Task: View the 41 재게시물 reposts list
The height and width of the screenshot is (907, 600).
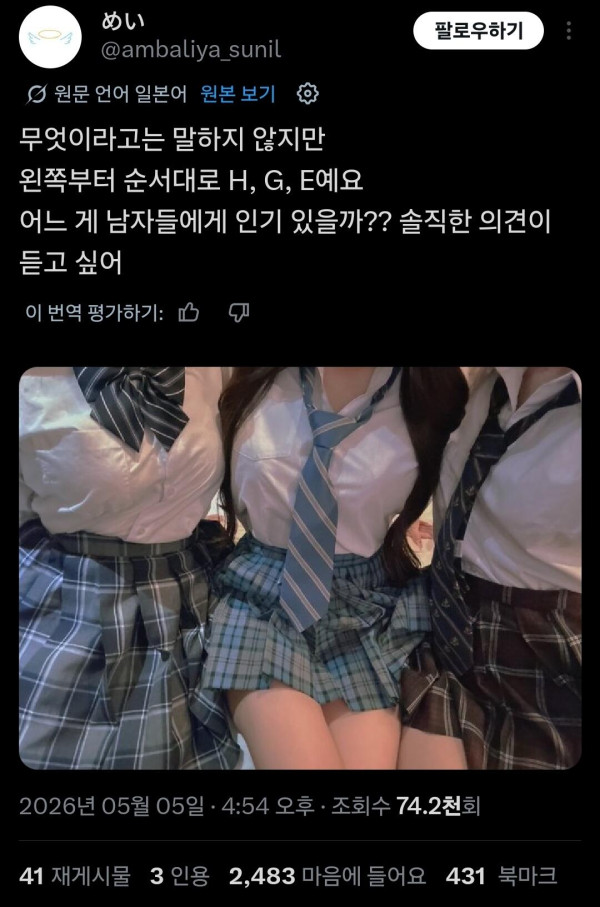Action: pyautogui.click(x=75, y=876)
